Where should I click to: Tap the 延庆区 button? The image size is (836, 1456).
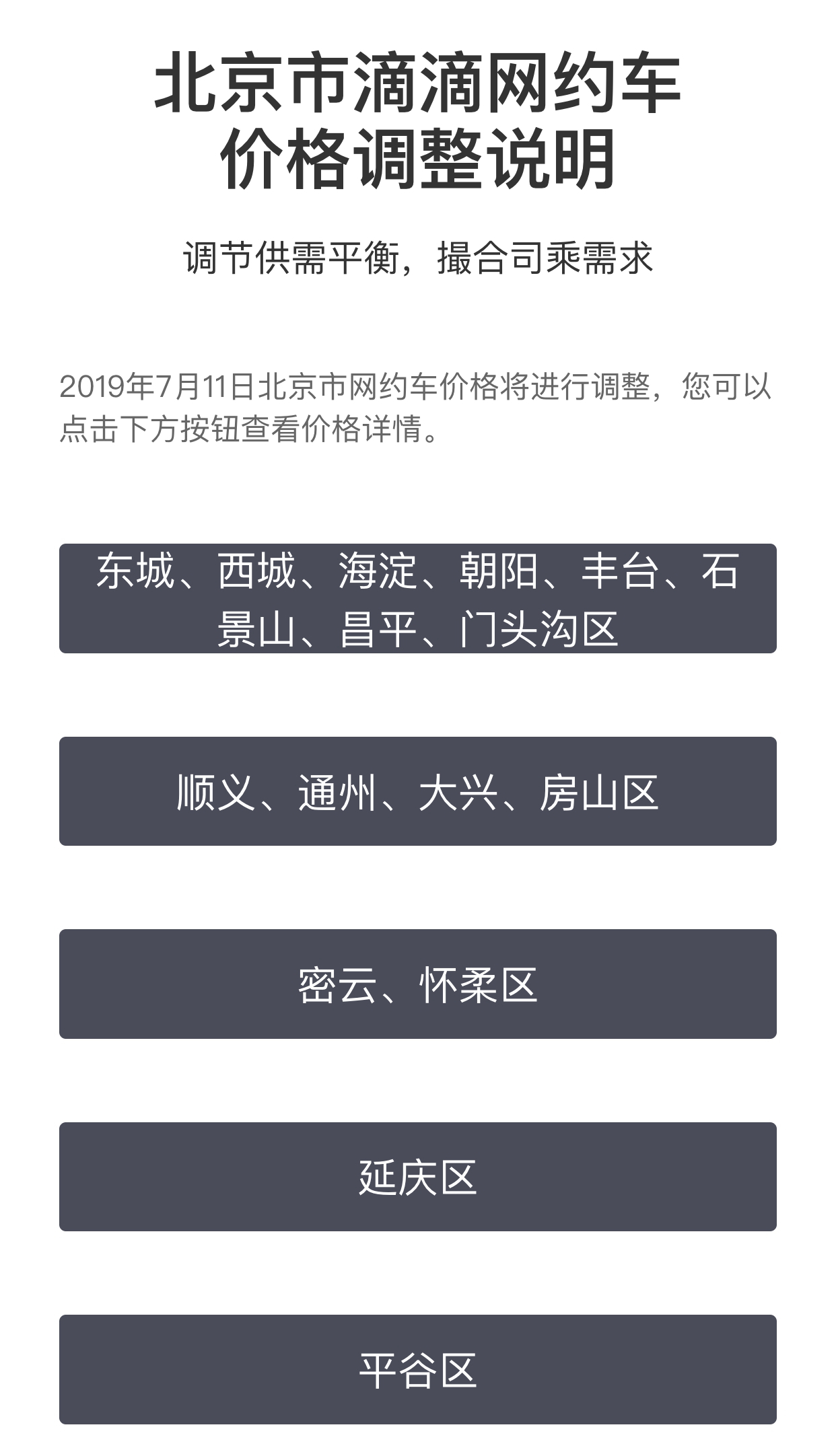click(417, 1177)
